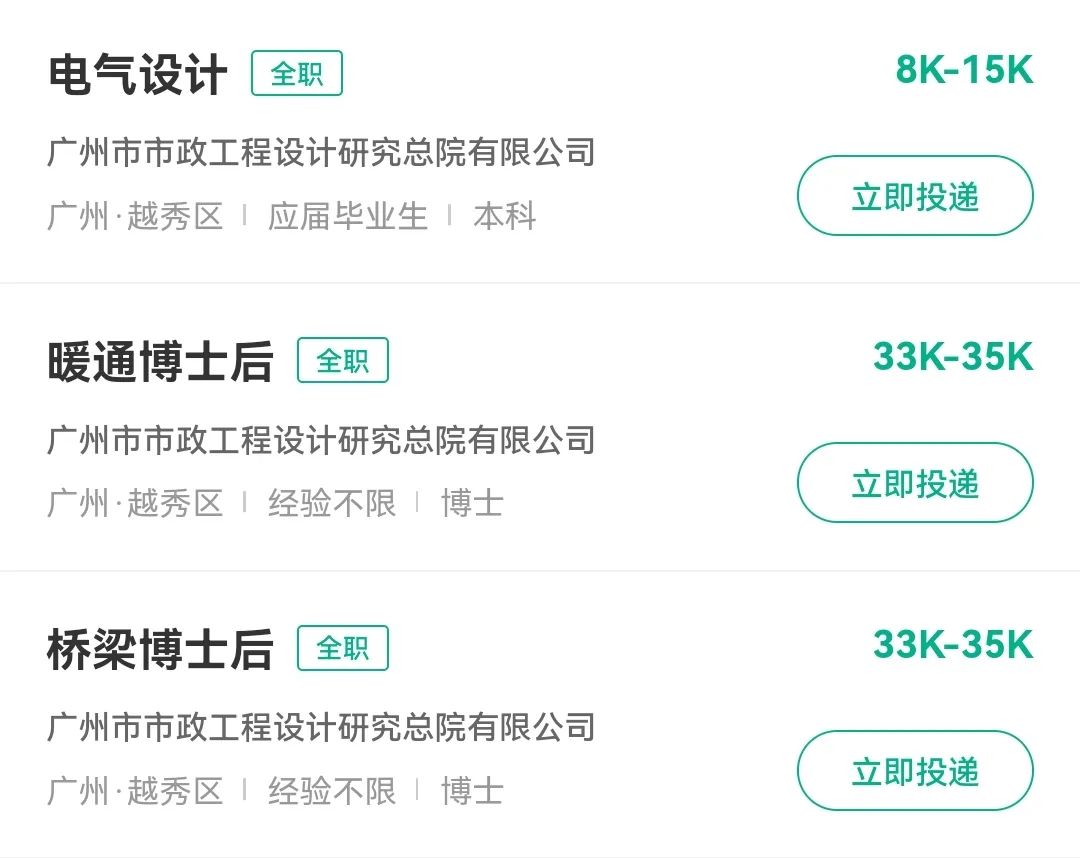This screenshot has width=1080, height=858.
Task: Tap 立即投递 for 电气设计 job
Action: point(914,196)
